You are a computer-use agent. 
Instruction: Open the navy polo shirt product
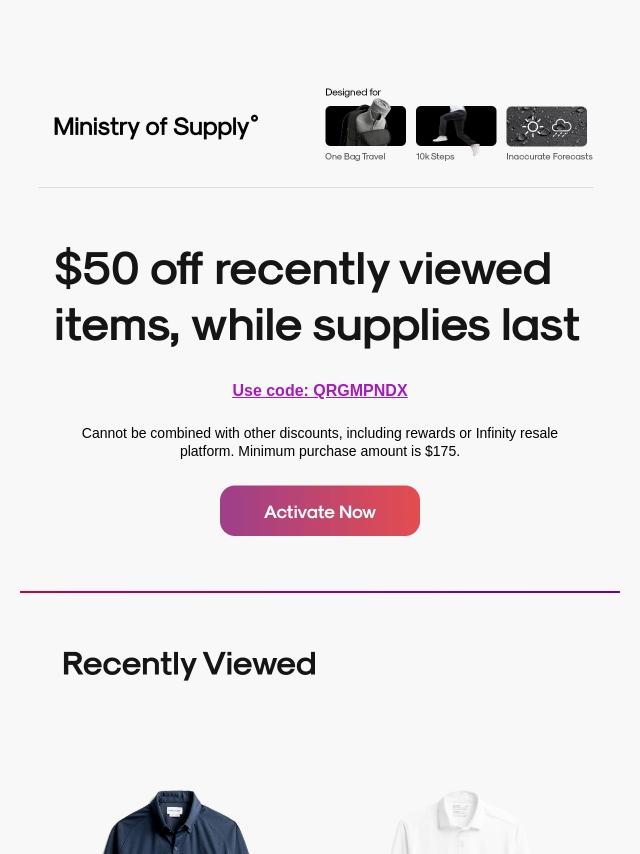175,822
